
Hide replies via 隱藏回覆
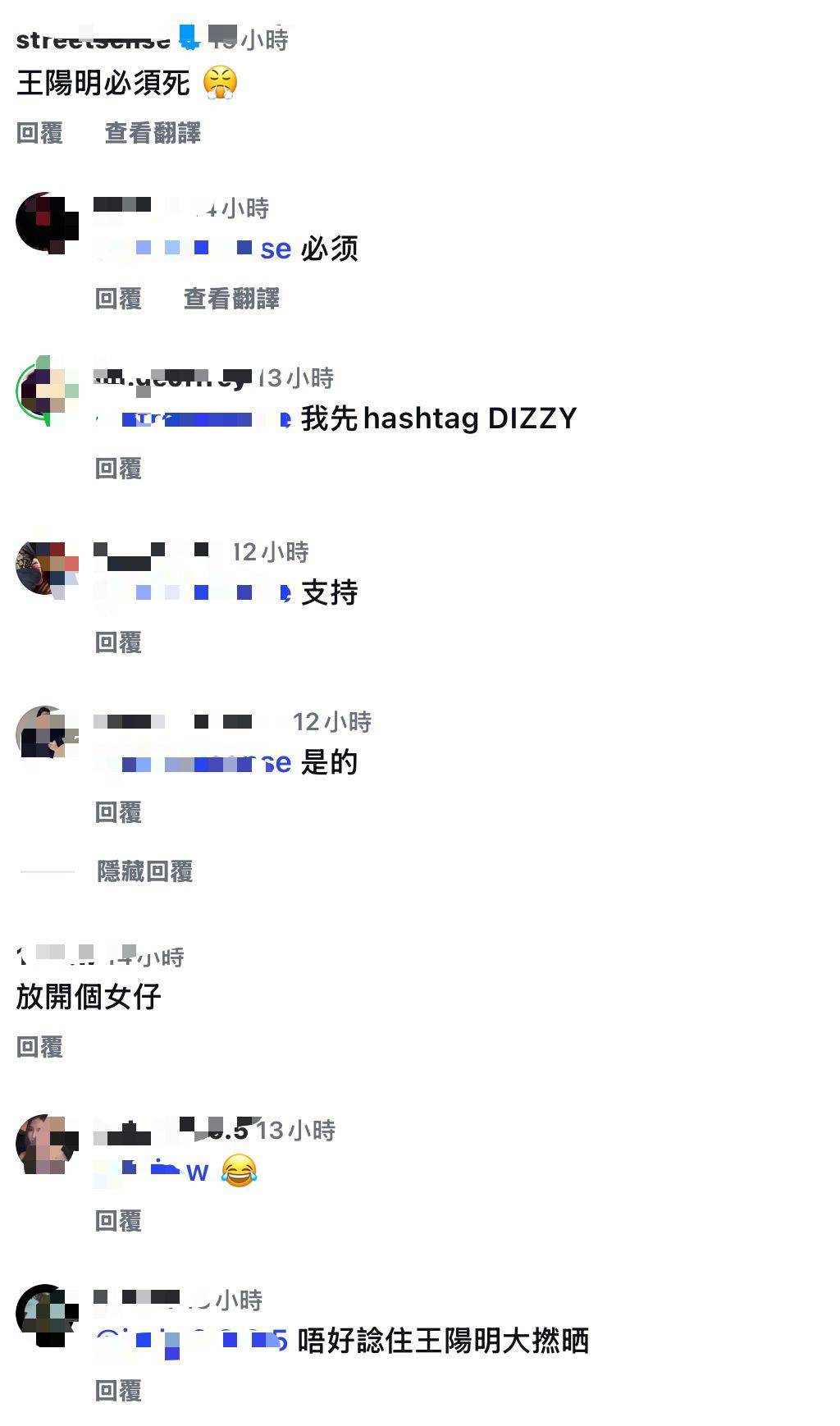(x=144, y=871)
